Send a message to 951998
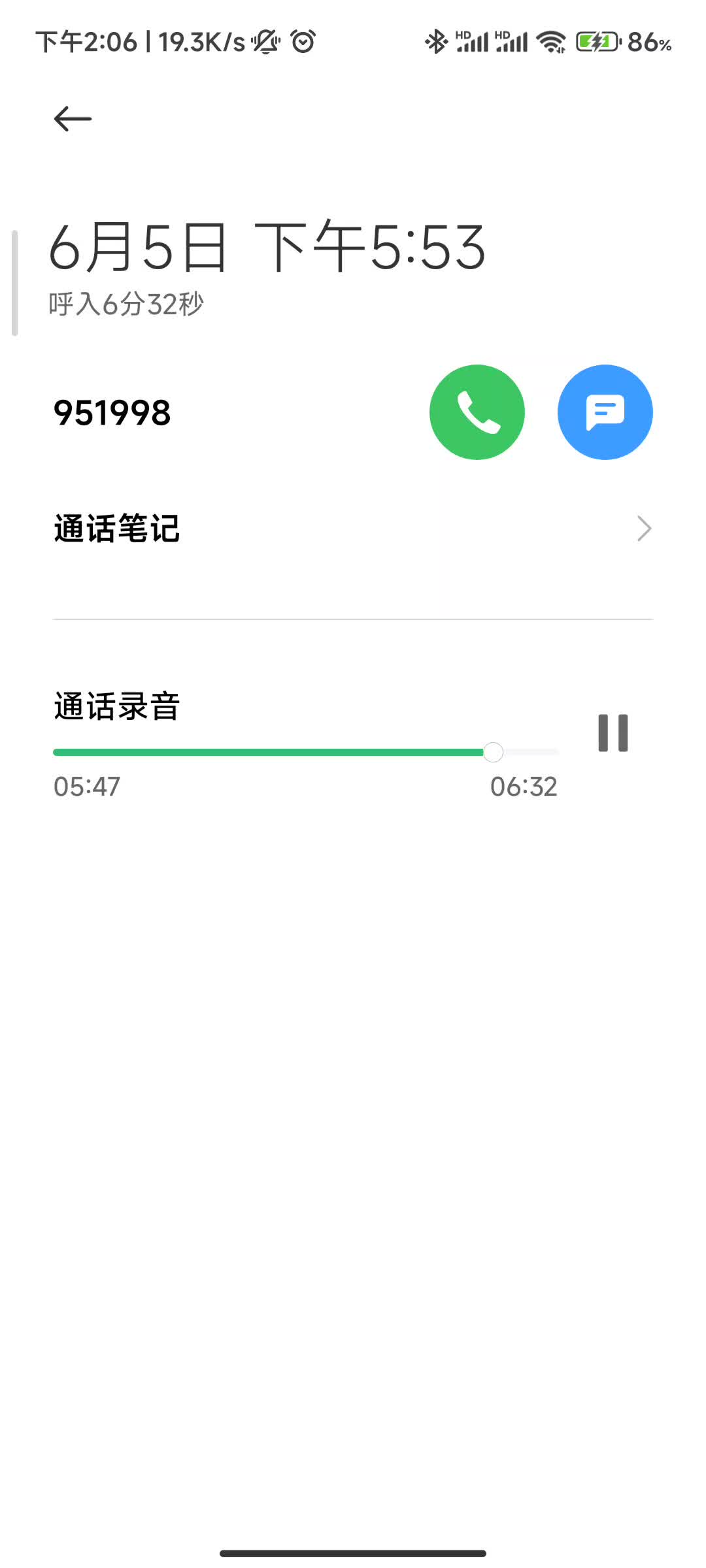Viewport: 706px width, 1568px height. [605, 412]
